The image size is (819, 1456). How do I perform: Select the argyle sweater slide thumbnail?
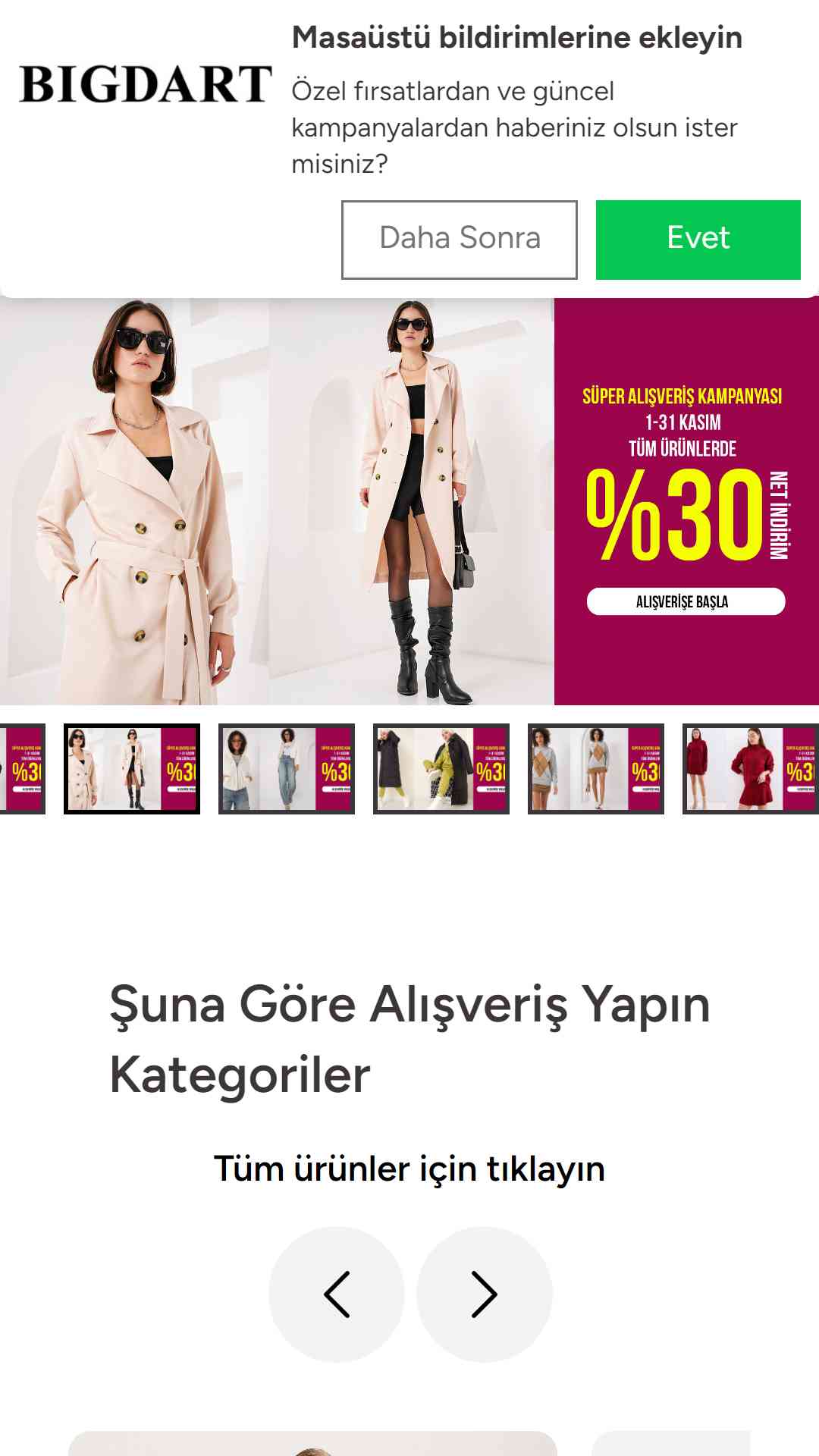[596, 769]
